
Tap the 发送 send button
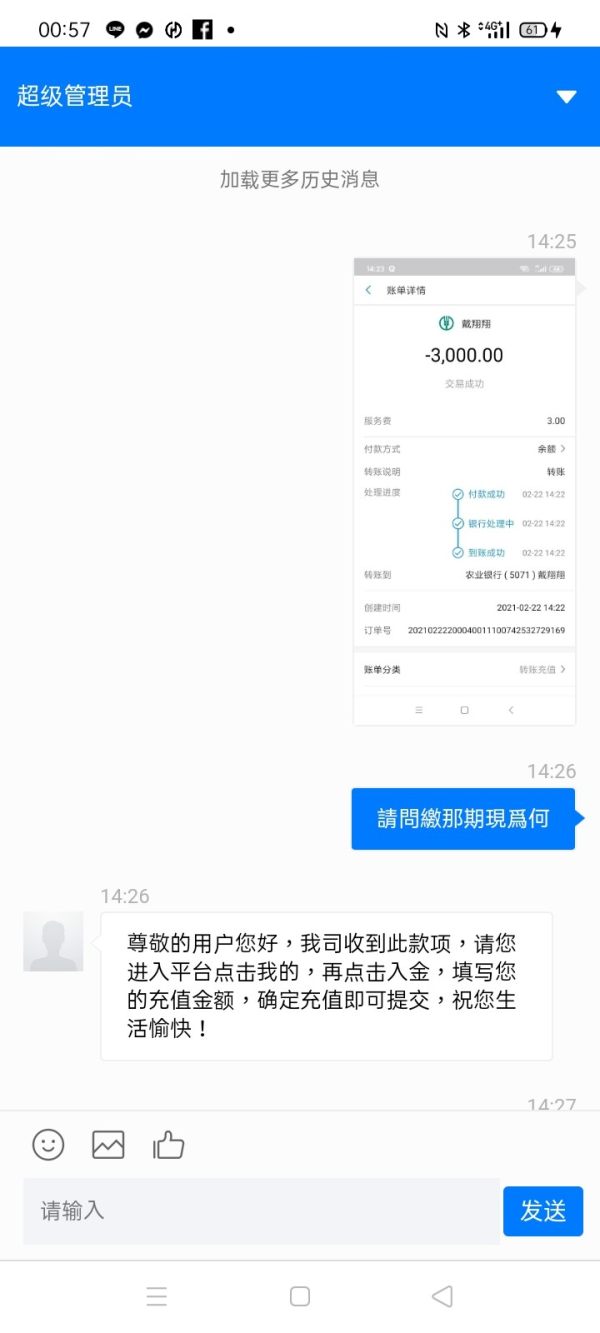coord(543,1211)
